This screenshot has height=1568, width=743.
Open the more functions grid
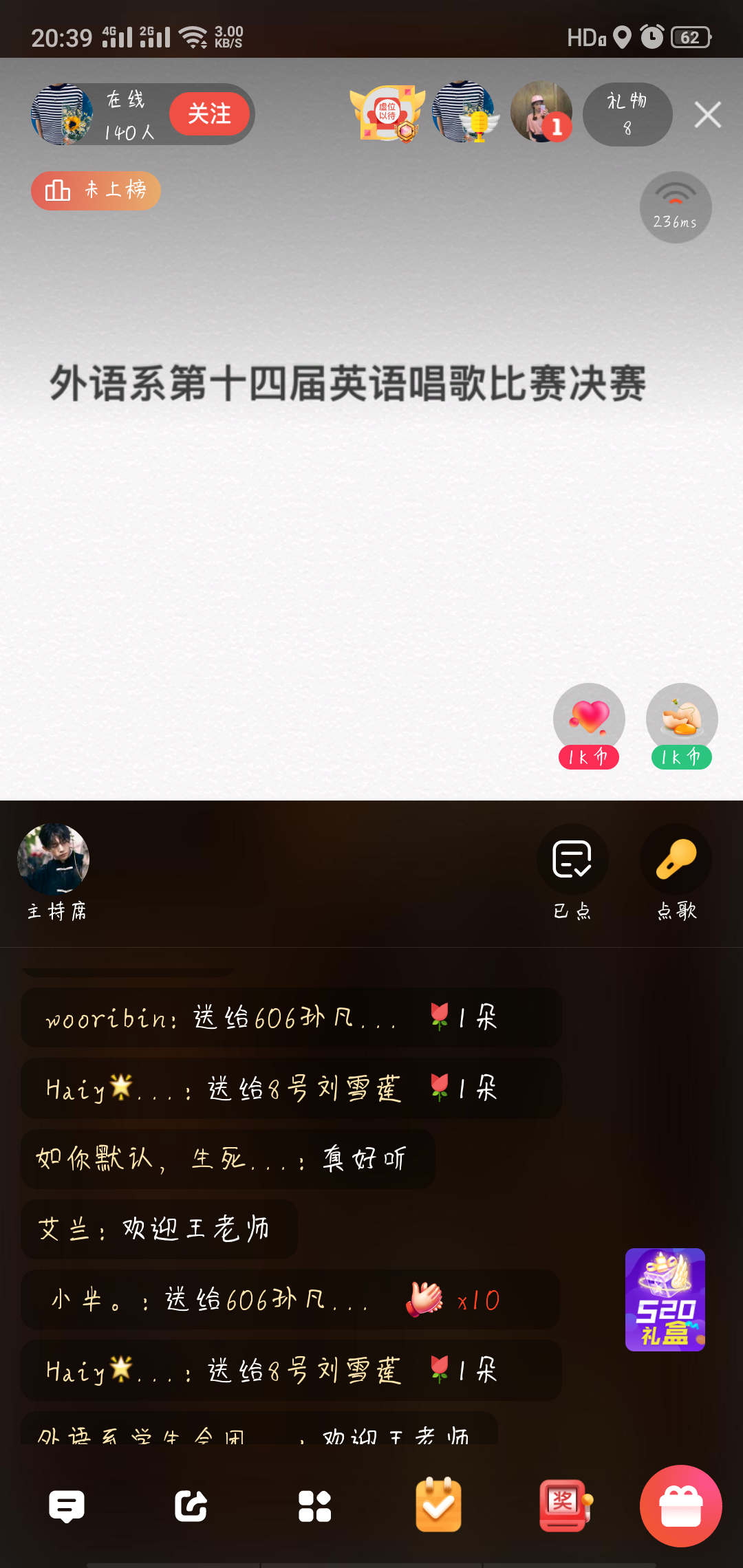[x=314, y=1506]
